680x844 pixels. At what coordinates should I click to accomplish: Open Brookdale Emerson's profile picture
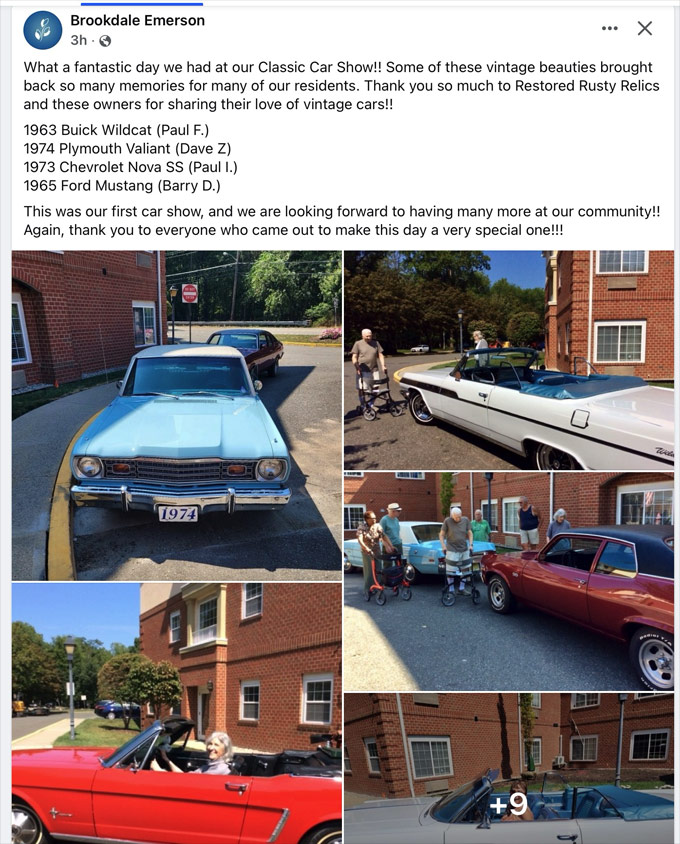(42, 30)
